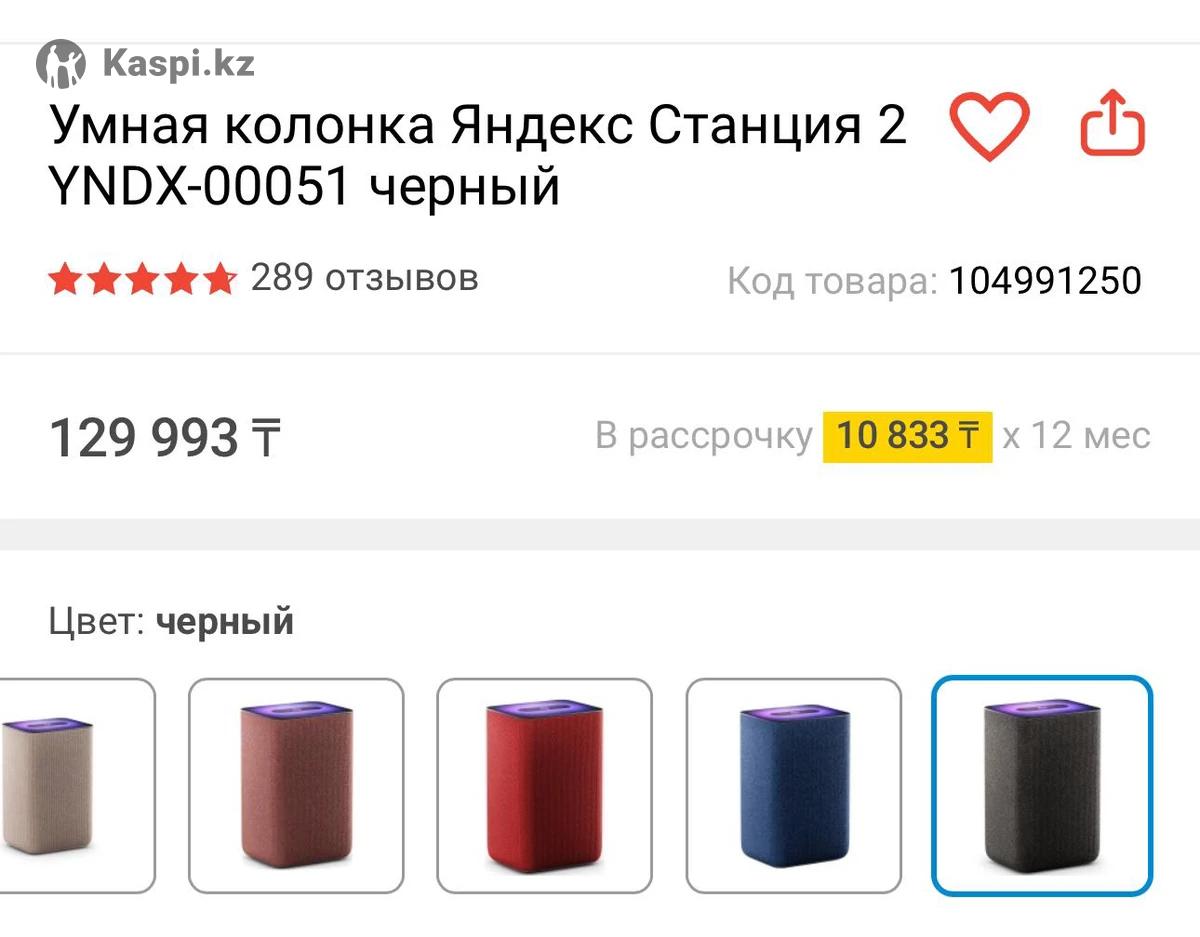Screen dimensions: 1200x937
Task: Share this Yandex Station 2 product
Action: 1112,124
